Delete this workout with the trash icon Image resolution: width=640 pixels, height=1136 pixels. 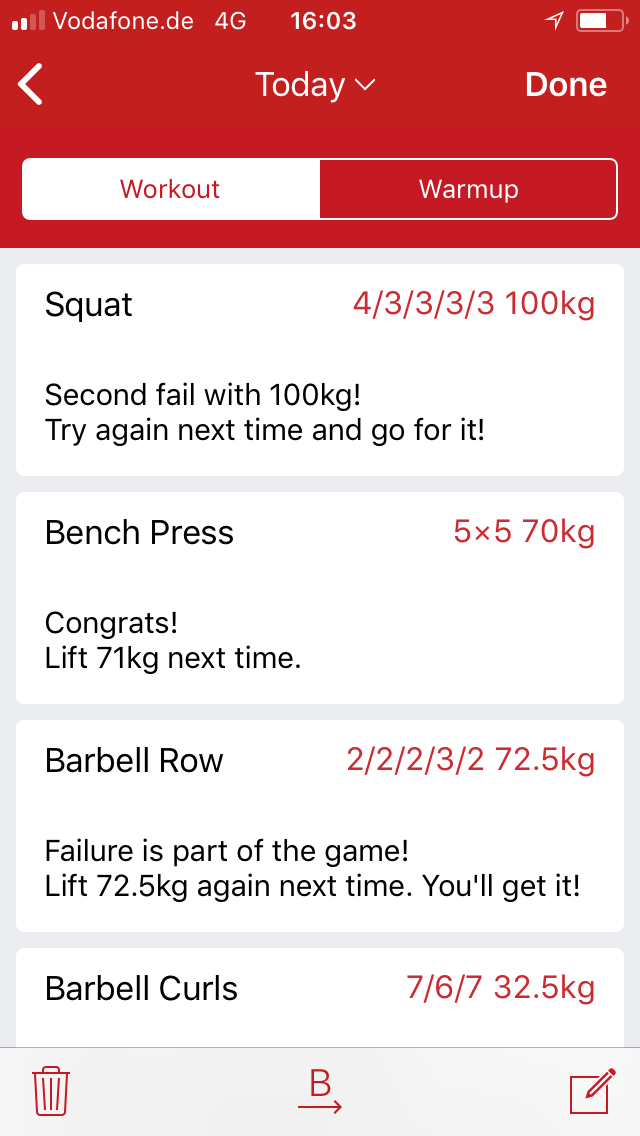click(x=51, y=1091)
